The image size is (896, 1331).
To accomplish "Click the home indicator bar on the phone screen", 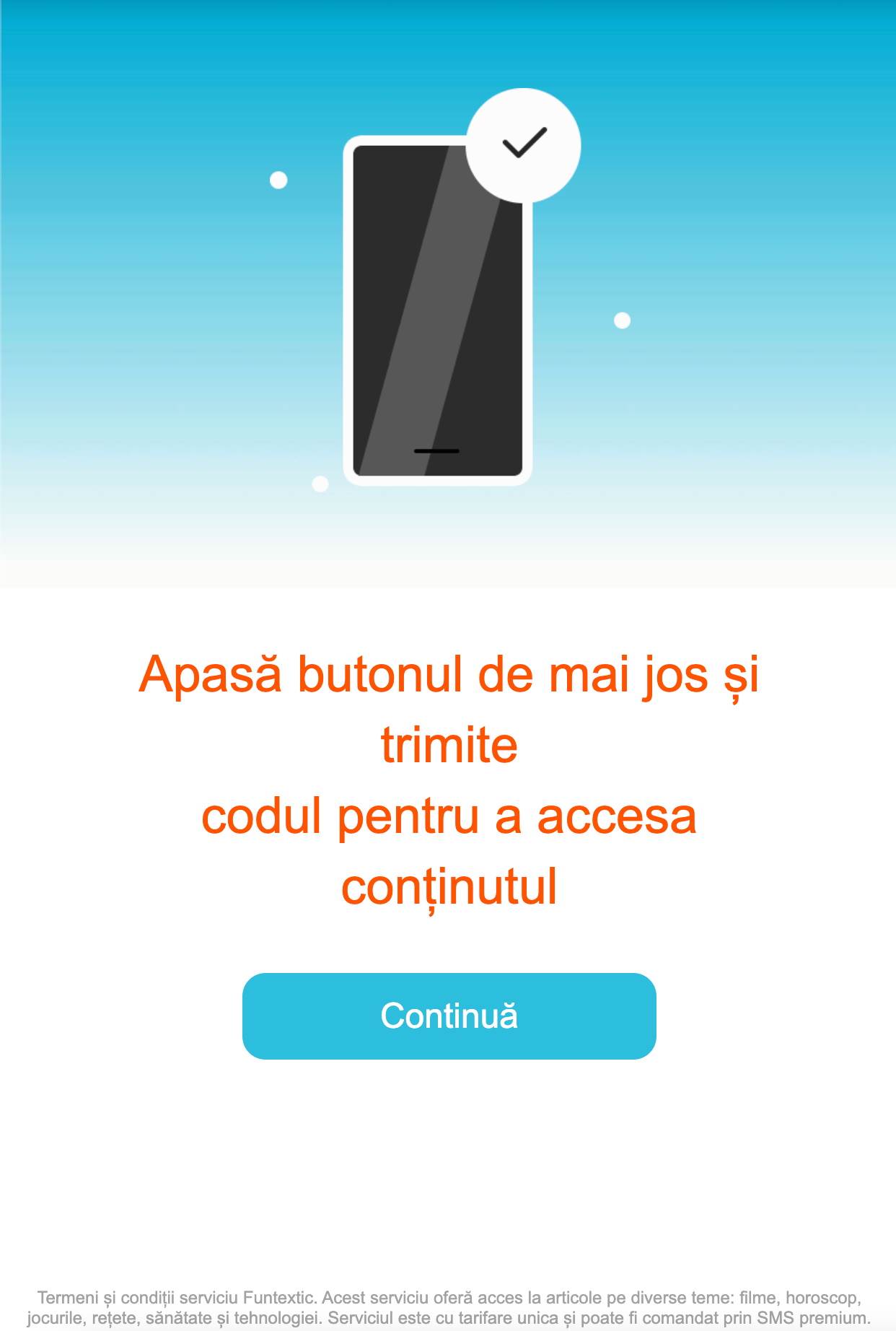I will coord(438,450).
